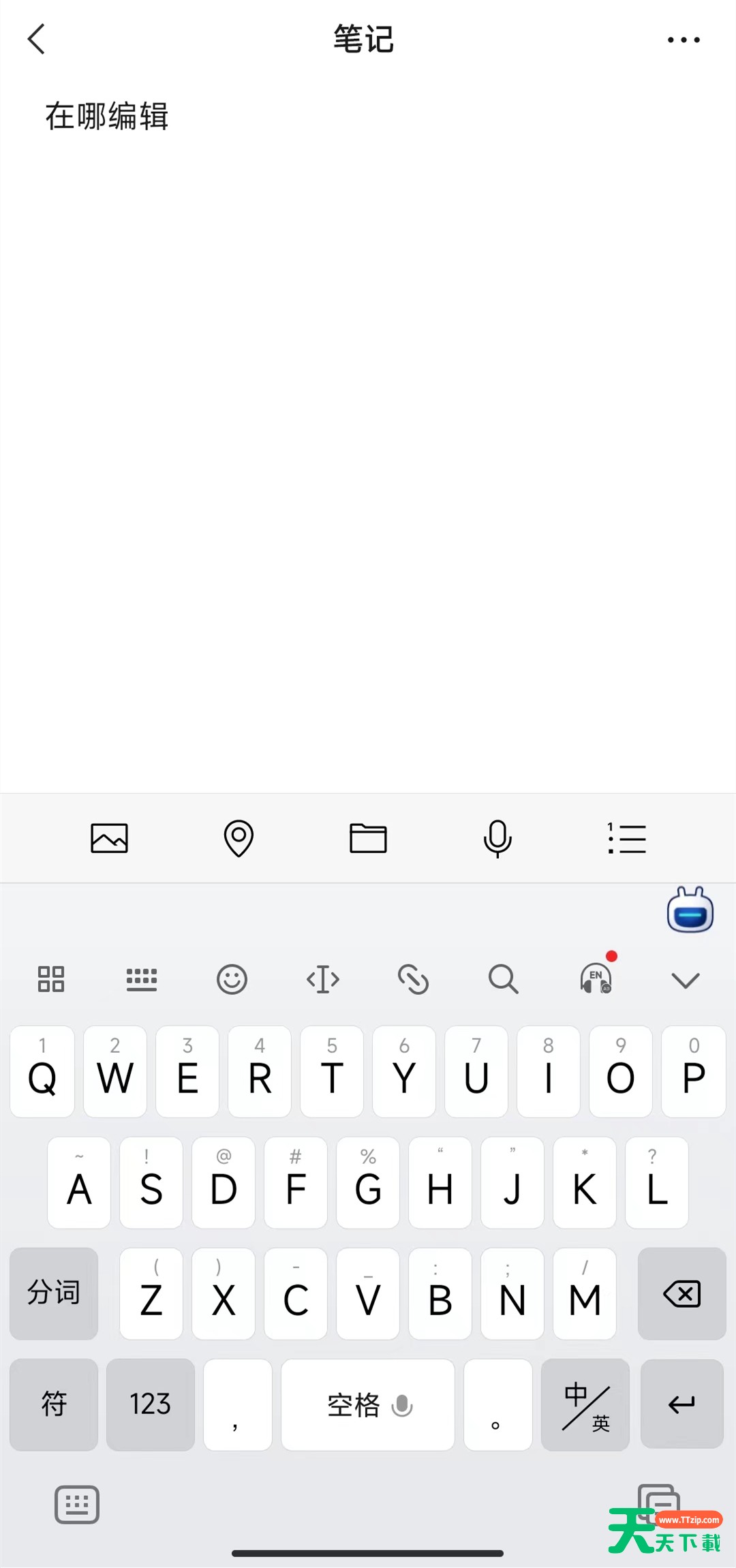Collapse the keyboard with the down chevron
This screenshot has height=1568, width=736.
coord(685,980)
